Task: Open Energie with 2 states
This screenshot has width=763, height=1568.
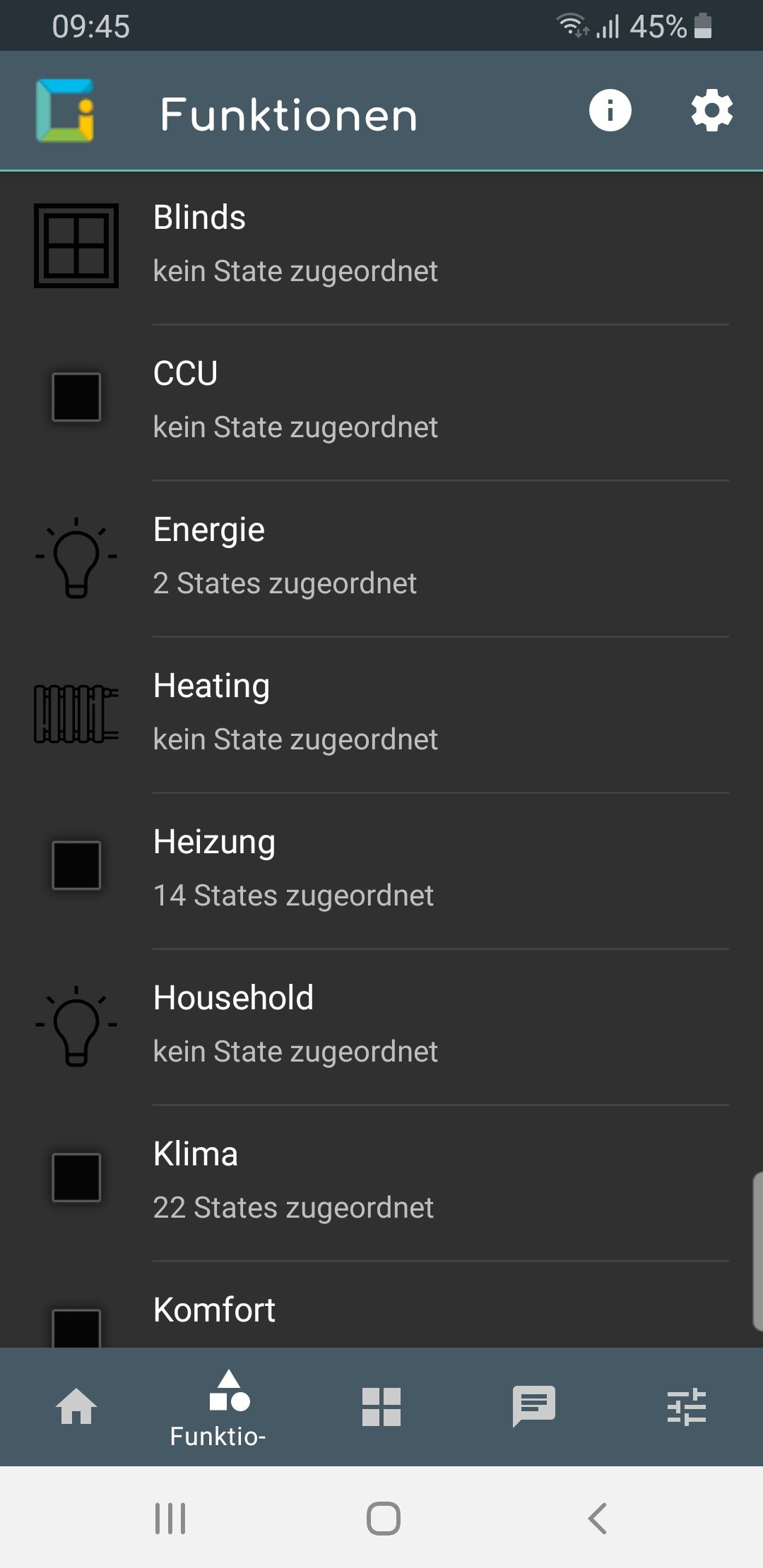Action: coord(381,557)
